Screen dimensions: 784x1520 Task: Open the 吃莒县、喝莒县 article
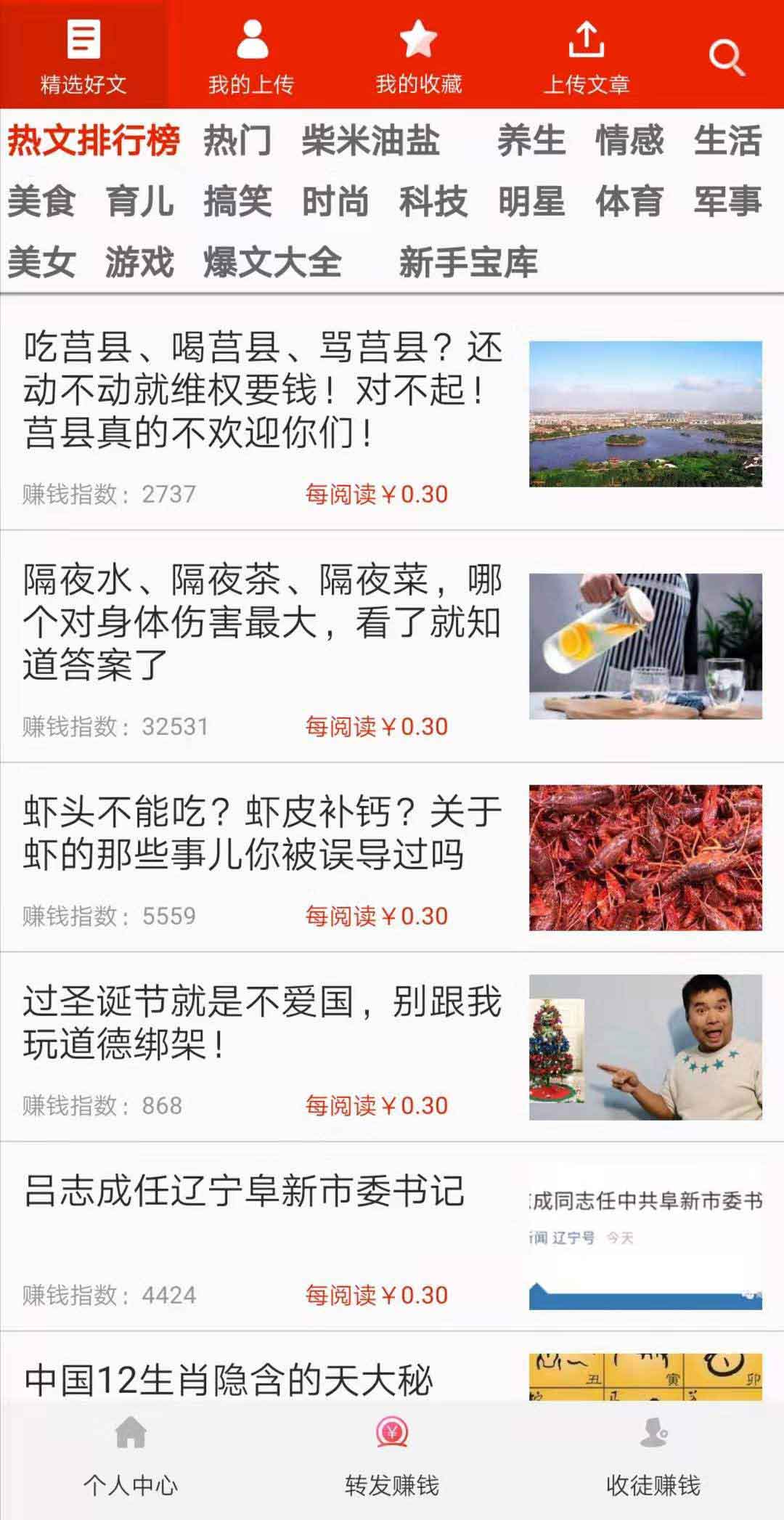[392, 413]
